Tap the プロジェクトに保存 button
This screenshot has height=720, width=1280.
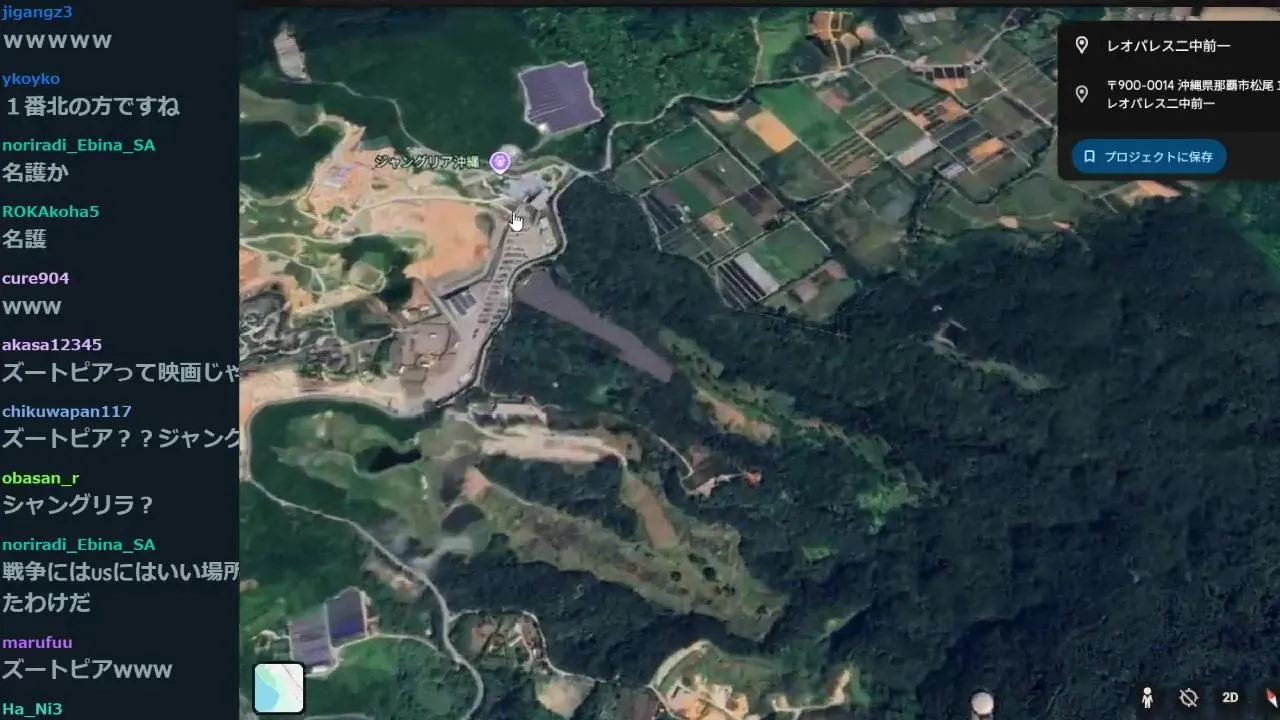(x=1149, y=157)
